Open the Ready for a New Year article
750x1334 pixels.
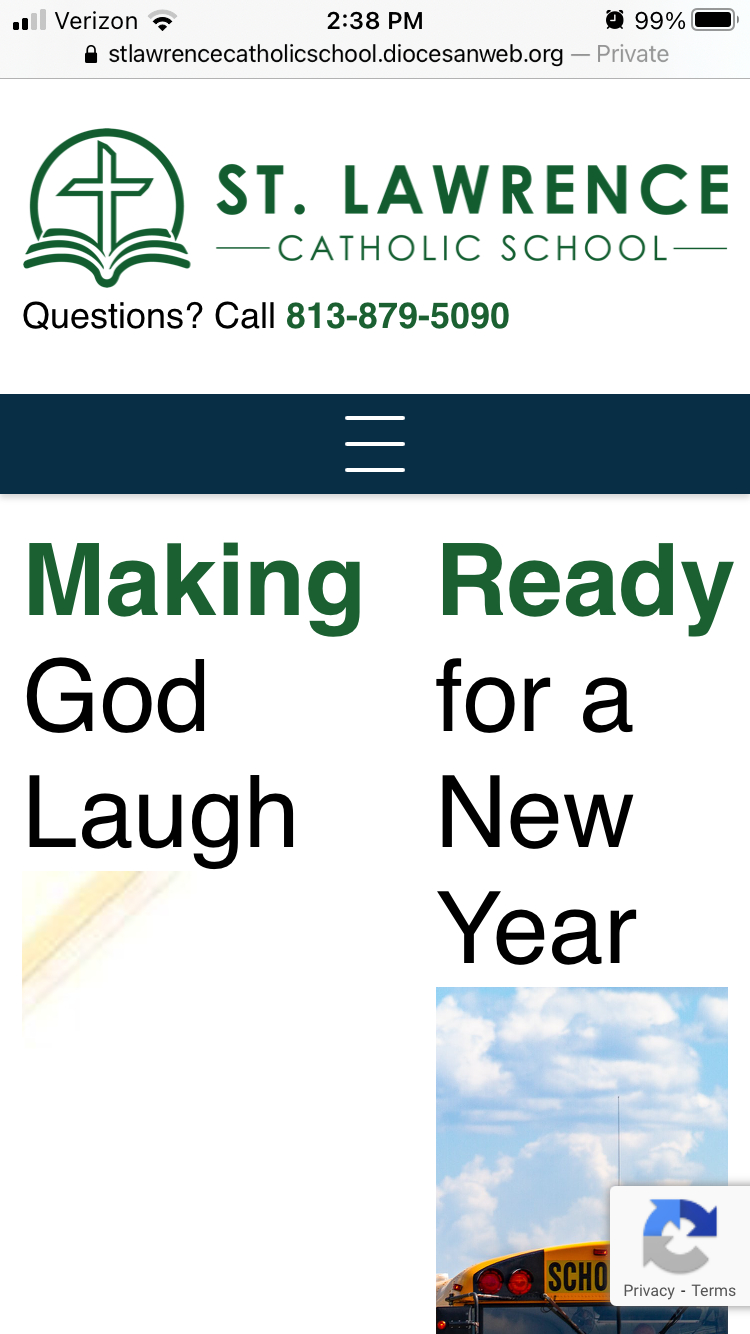click(585, 753)
